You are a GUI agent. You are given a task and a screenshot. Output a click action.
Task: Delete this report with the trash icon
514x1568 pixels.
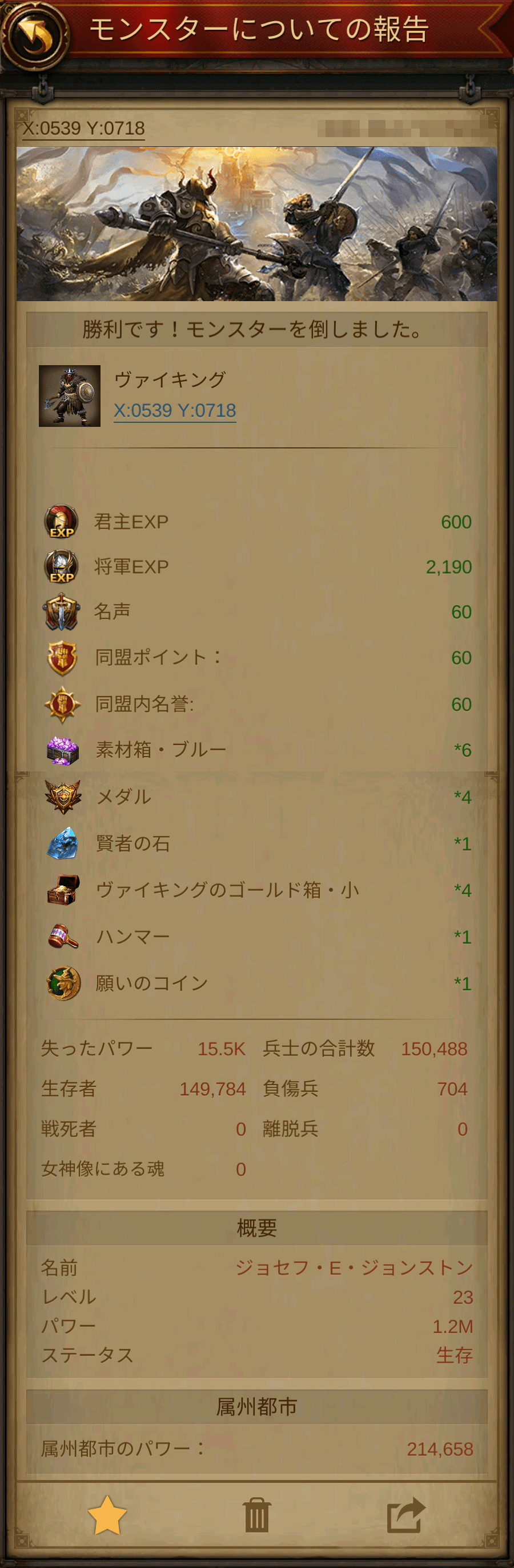click(x=256, y=1515)
